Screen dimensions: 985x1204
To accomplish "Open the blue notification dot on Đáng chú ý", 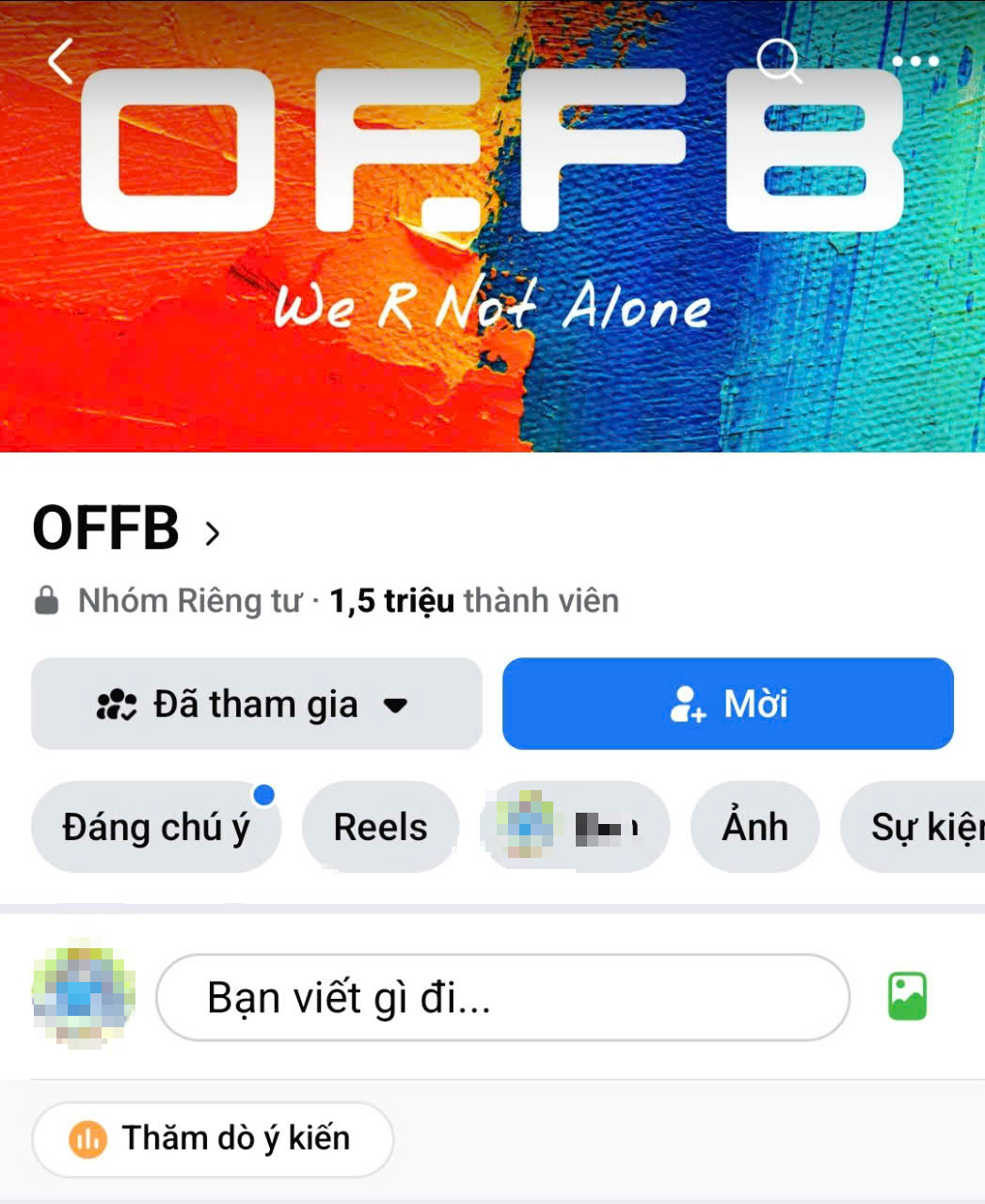I will pos(265,793).
